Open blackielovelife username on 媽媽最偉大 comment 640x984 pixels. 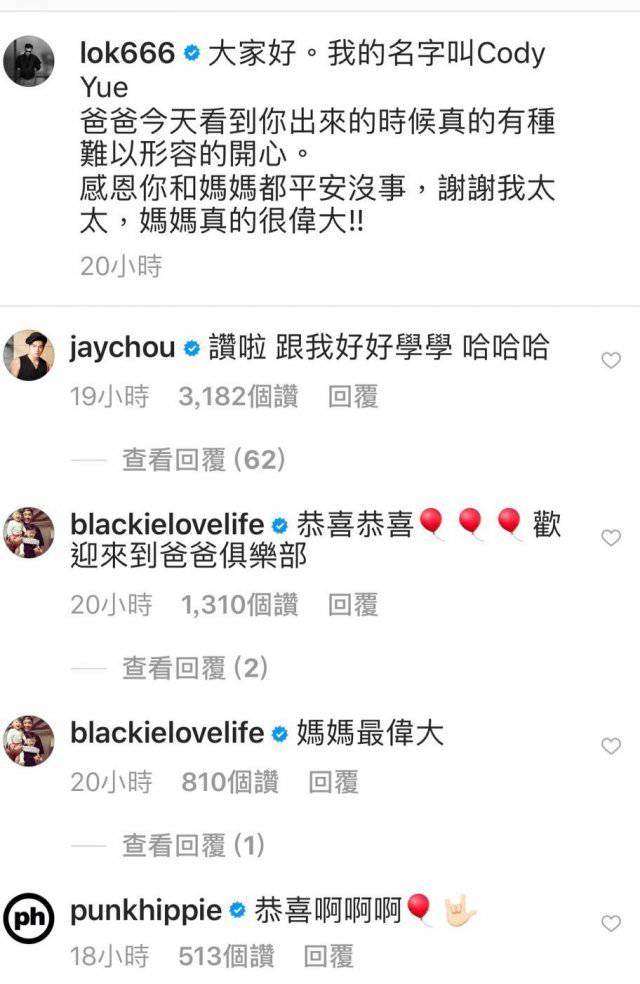167,733
